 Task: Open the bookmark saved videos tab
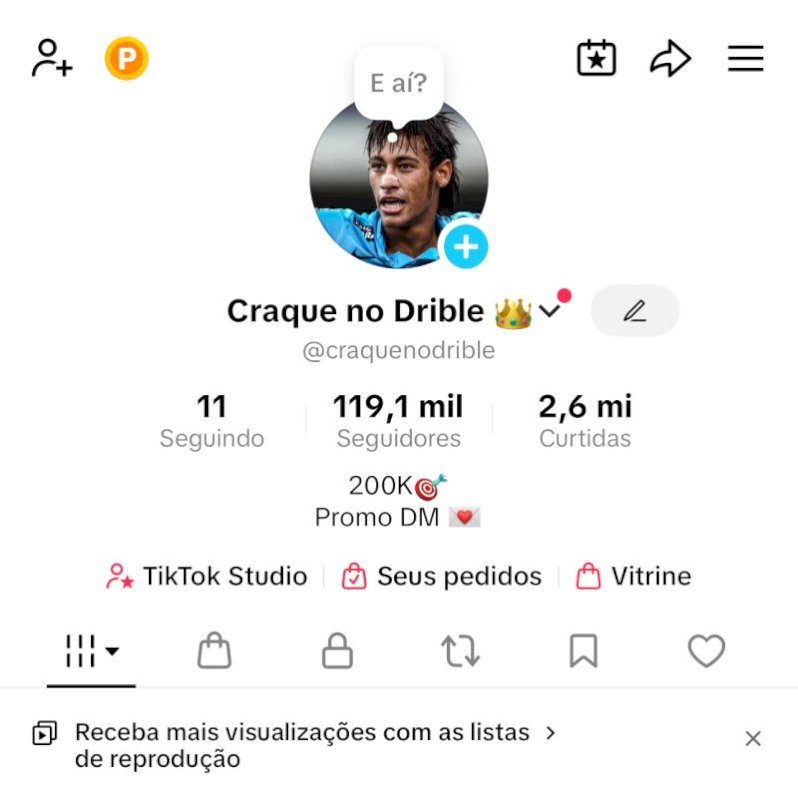pyautogui.click(x=584, y=651)
